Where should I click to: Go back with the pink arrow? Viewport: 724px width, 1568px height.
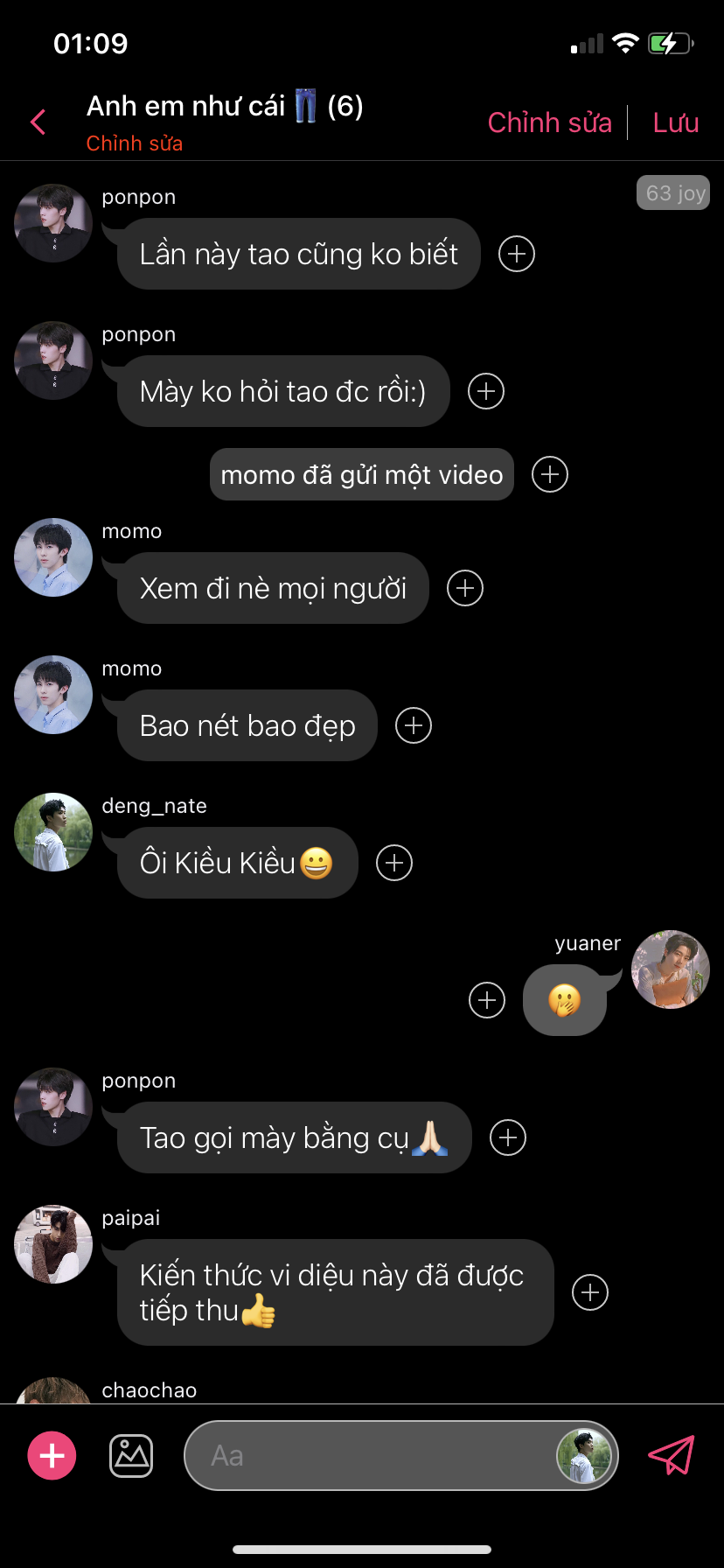tap(38, 122)
